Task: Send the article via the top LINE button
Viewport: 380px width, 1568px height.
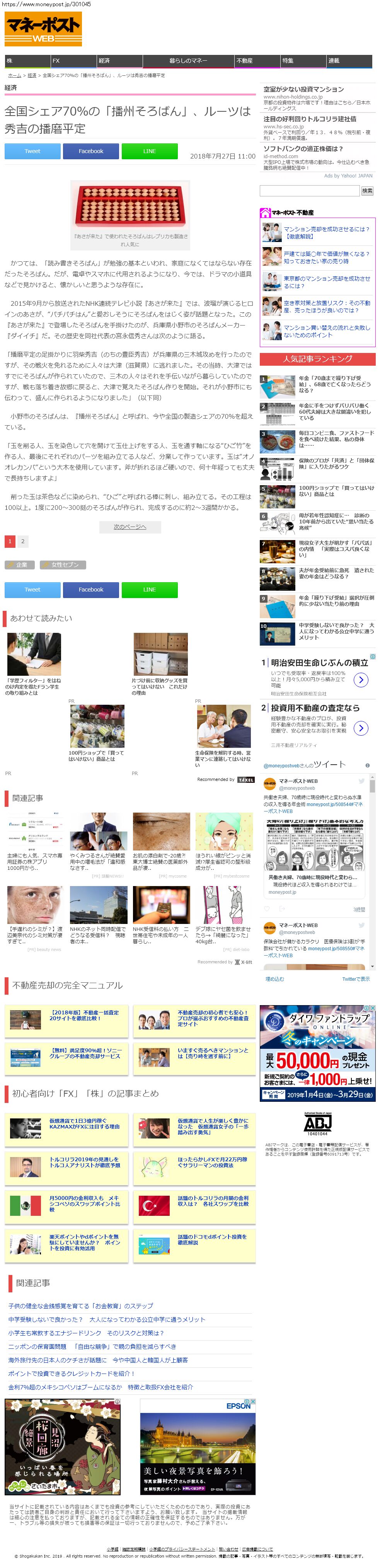Action: (149, 151)
